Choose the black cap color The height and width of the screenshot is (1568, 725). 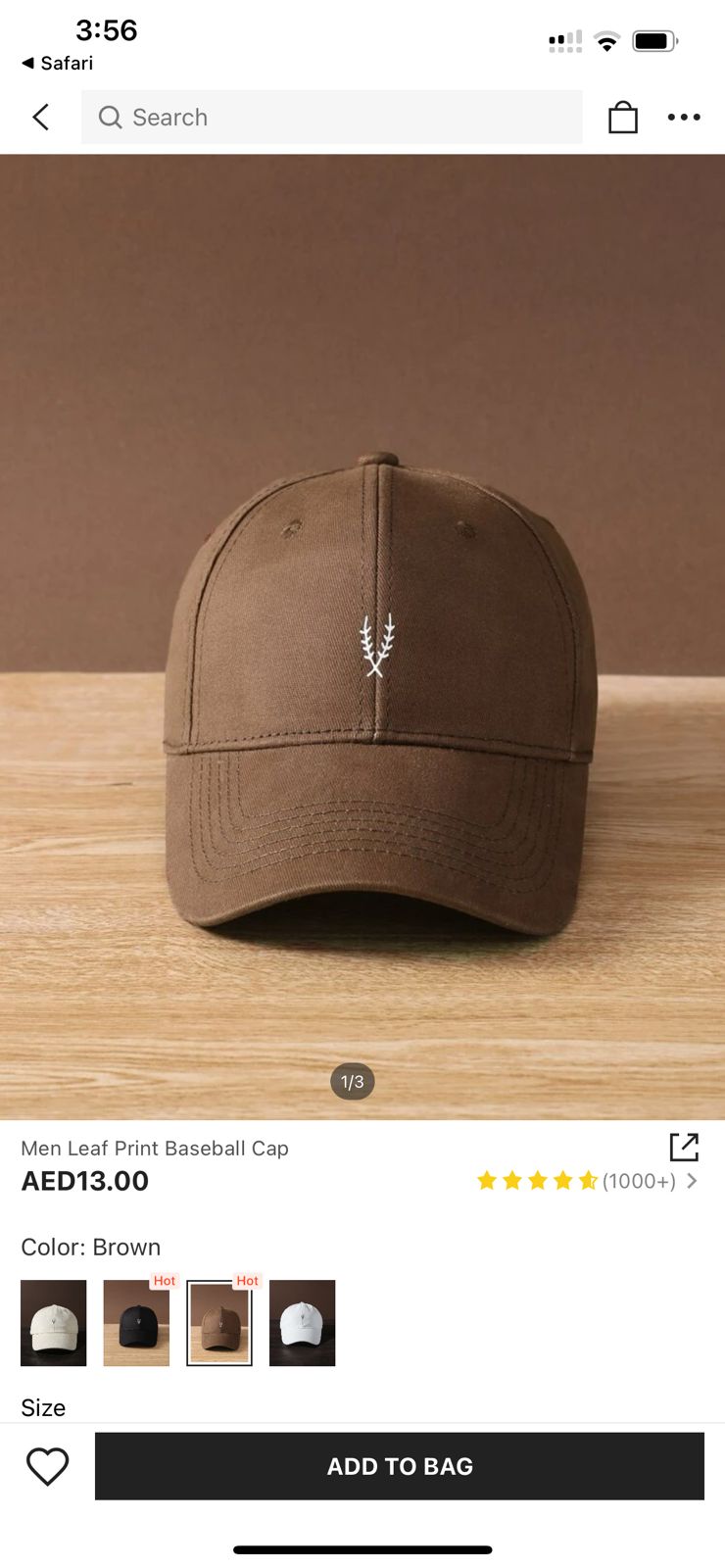tap(136, 1323)
